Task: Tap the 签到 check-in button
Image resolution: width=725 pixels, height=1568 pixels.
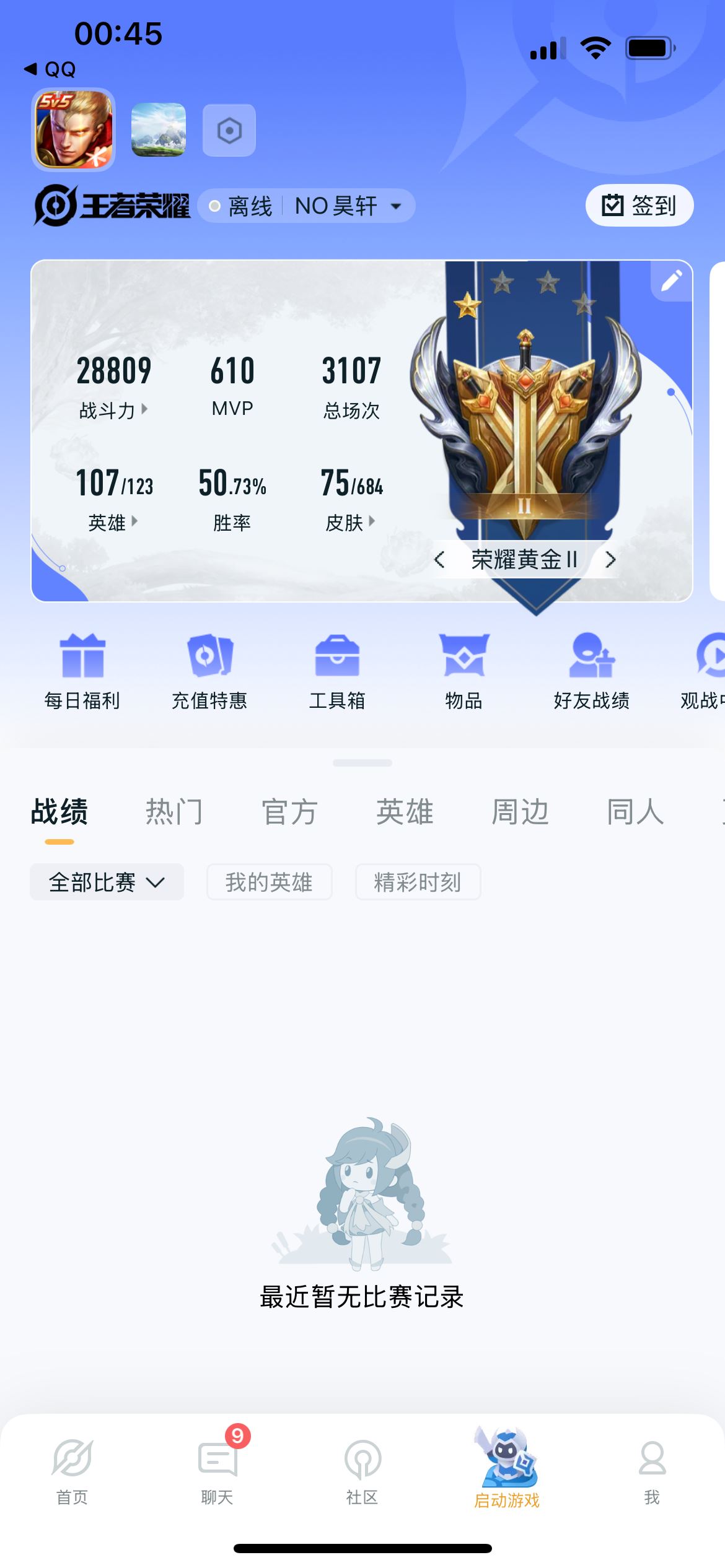Action: click(639, 205)
